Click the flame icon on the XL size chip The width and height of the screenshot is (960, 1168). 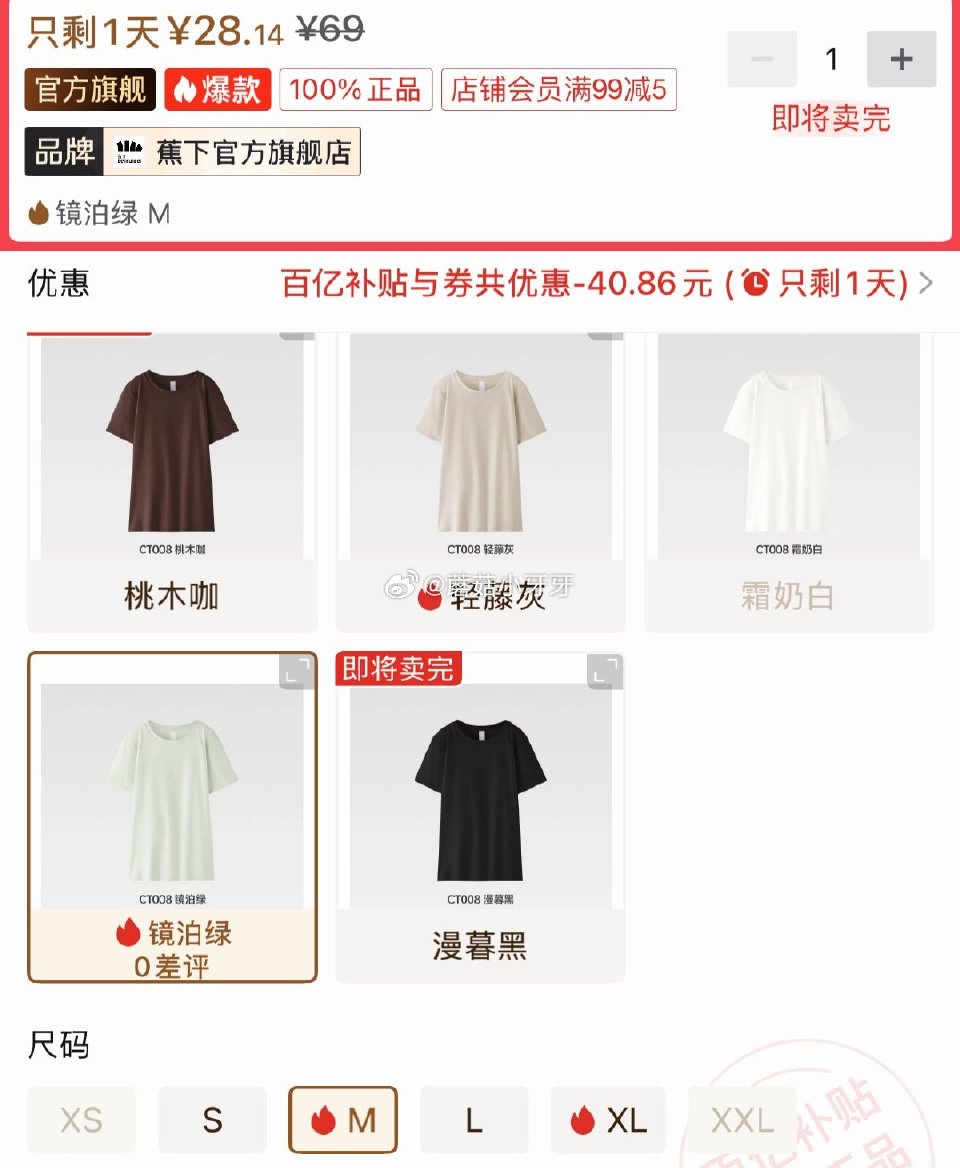(x=585, y=1120)
